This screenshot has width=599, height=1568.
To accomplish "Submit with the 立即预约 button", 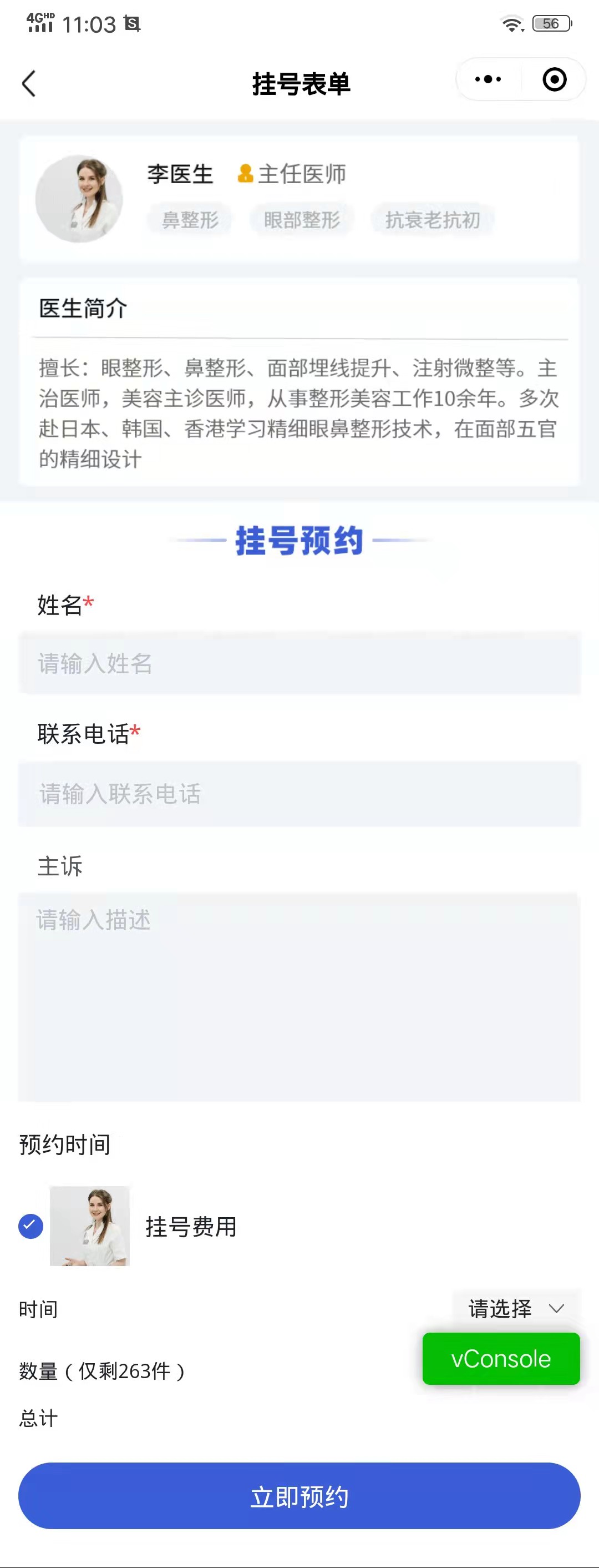I will pyautogui.click(x=299, y=1495).
